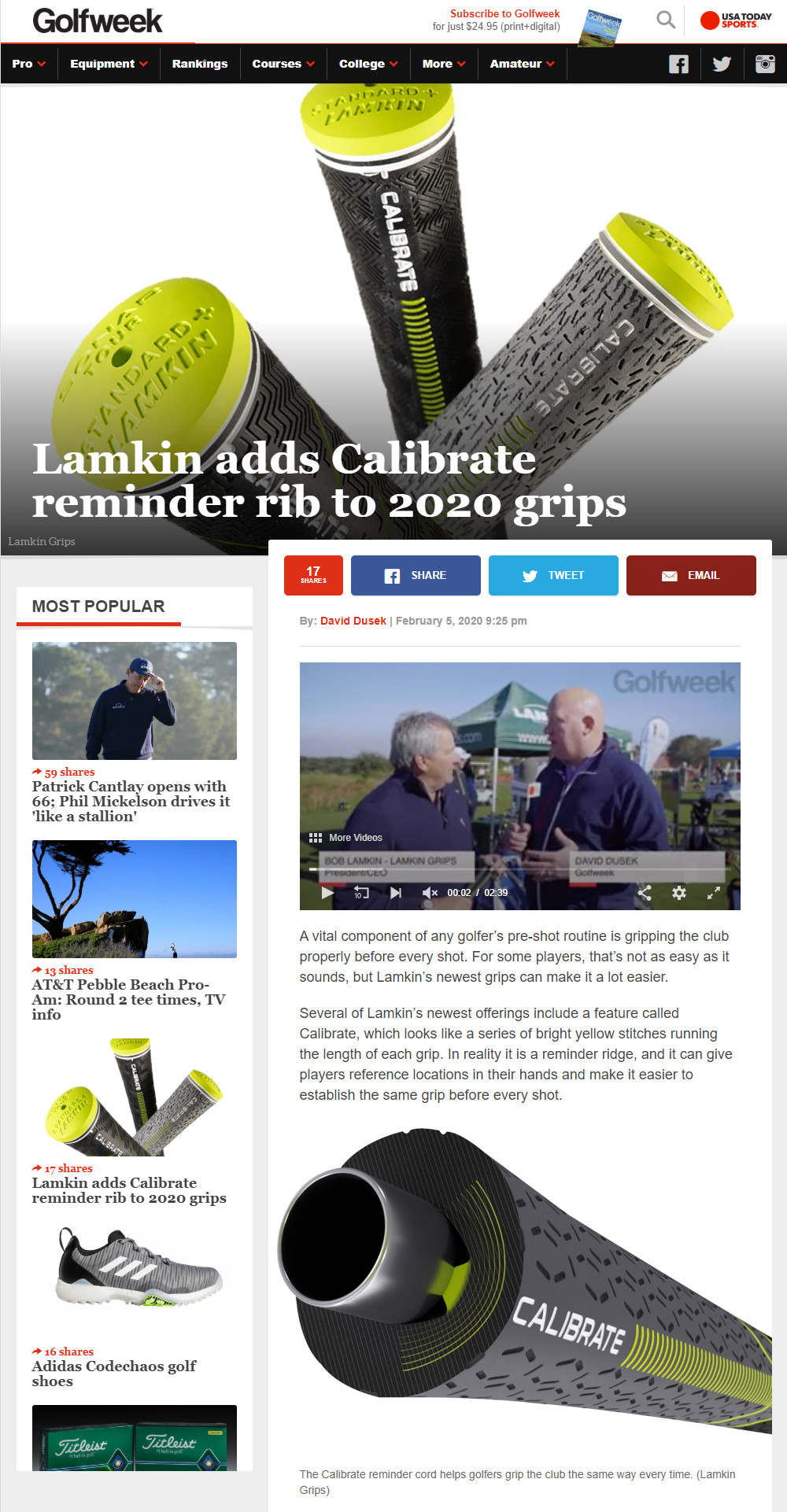Enter fullscreen video mode
Viewport: 787px width, 1512px height.
coord(714,893)
